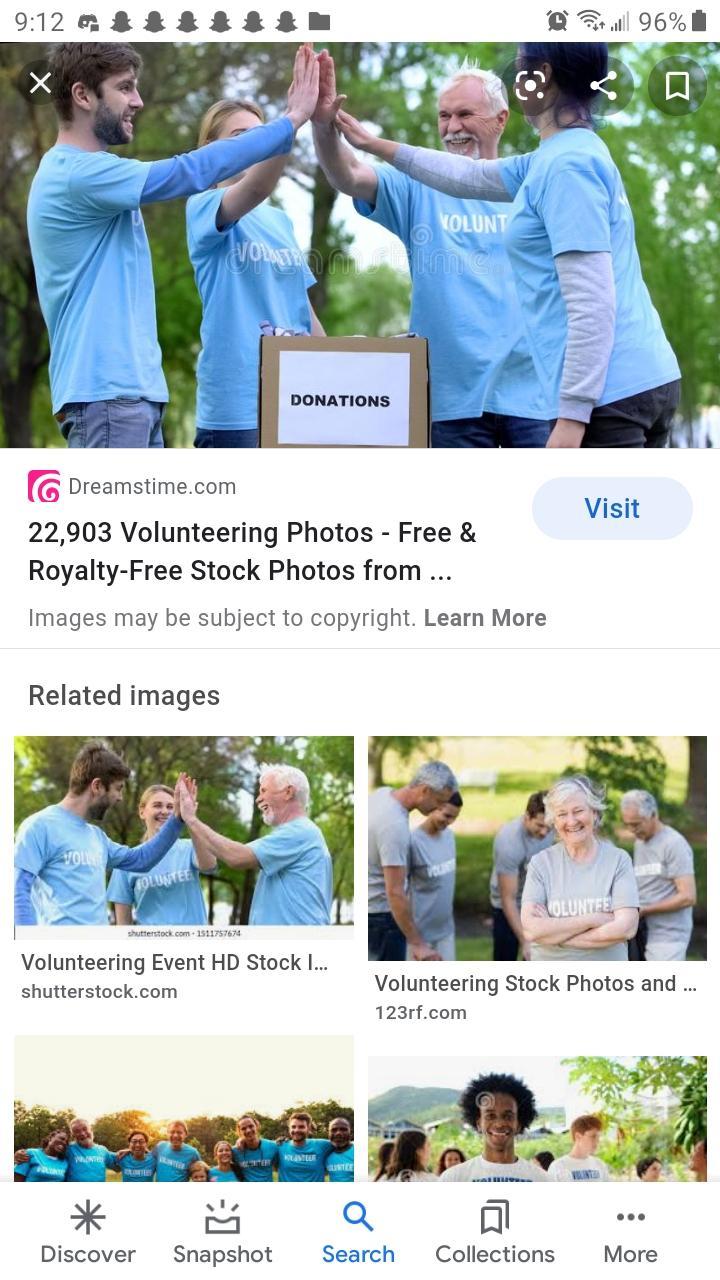The image size is (720, 1280).
Task: Switch to the Snapshot tab
Action: pyautogui.click(x=222, y=1232)
